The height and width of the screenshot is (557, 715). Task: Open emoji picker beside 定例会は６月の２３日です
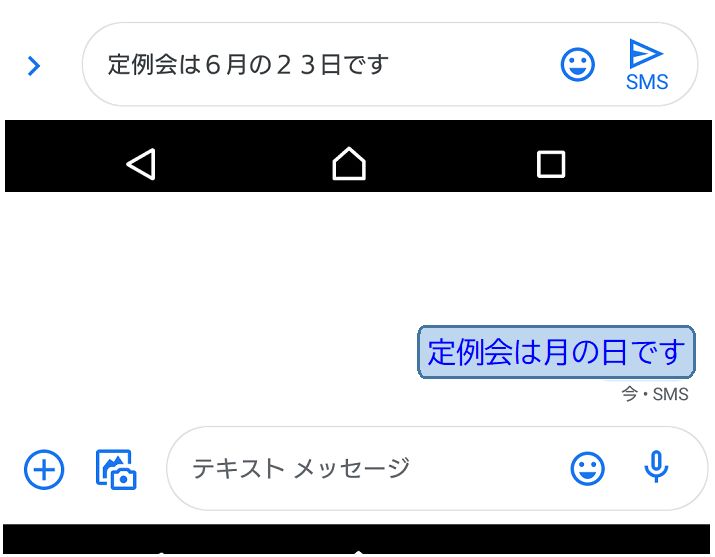point(577,66)
